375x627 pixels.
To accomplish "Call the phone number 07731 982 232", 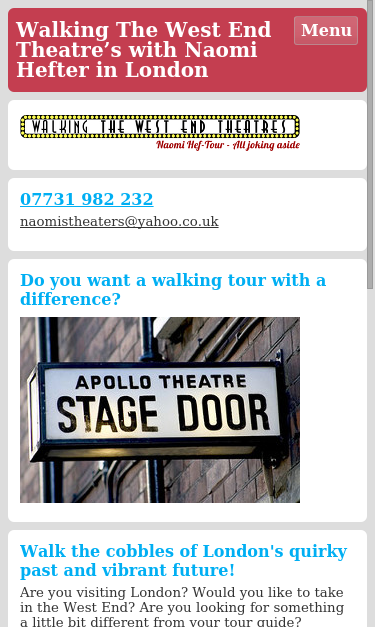I will click(x=87, y=199).
